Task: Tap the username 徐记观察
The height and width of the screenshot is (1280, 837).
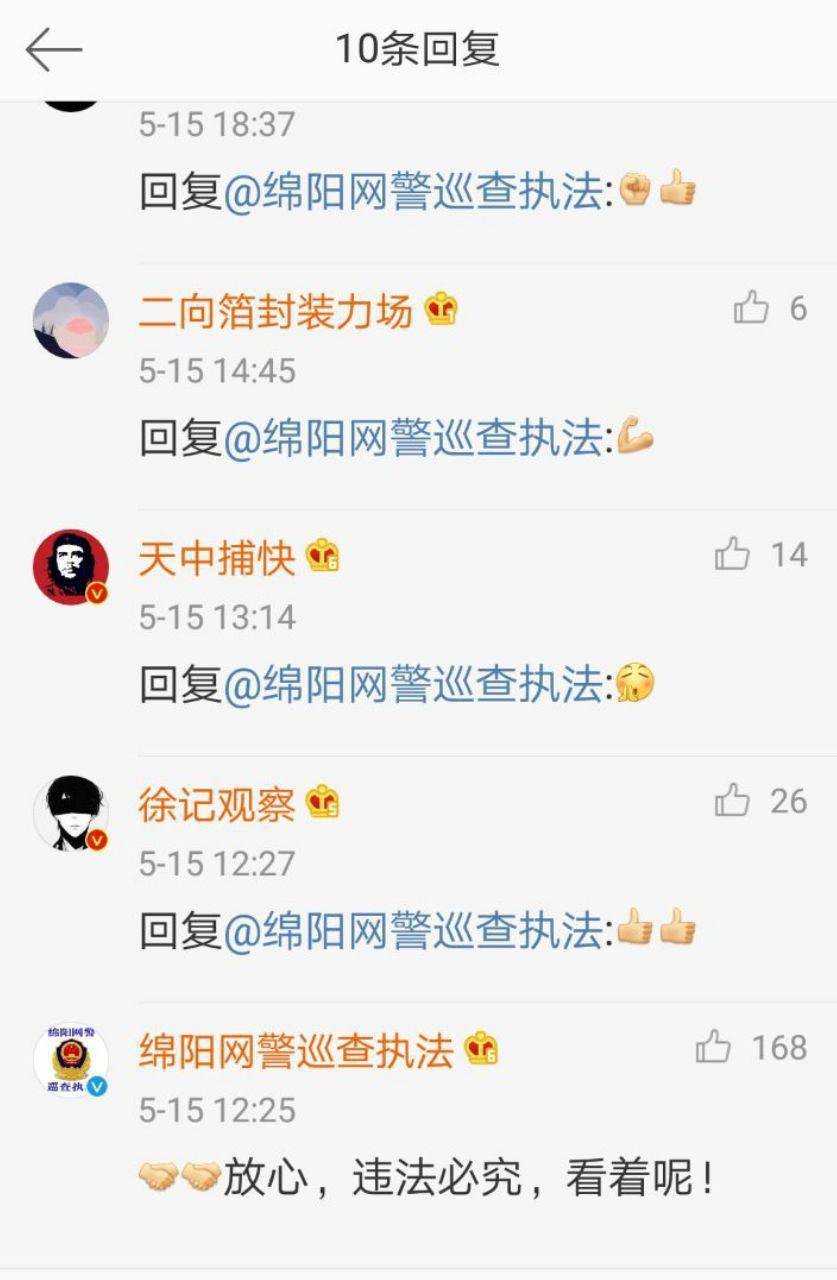Action: [217, 803]
